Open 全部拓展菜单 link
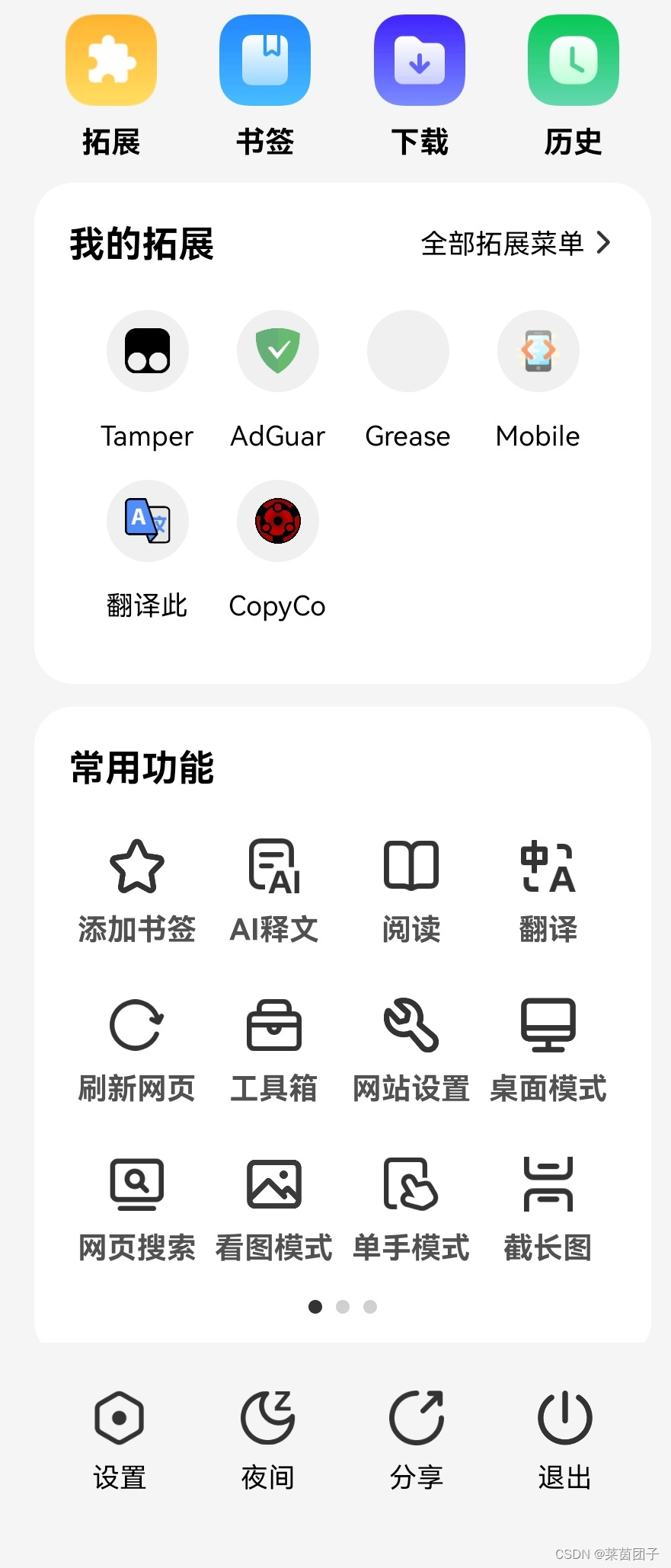671x1568 pixels. click(516, 244)
